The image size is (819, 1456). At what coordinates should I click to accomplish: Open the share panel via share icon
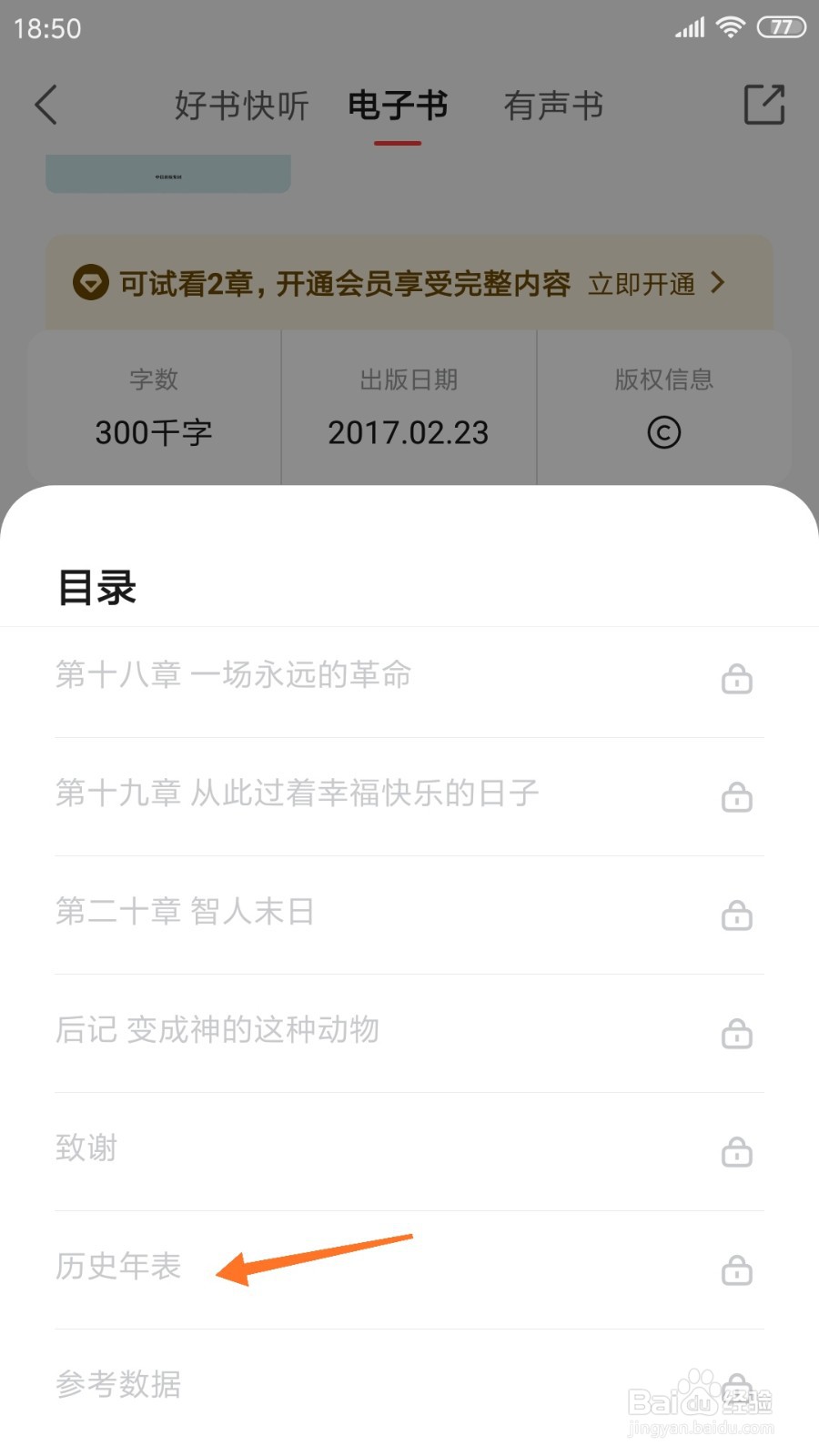764,103
